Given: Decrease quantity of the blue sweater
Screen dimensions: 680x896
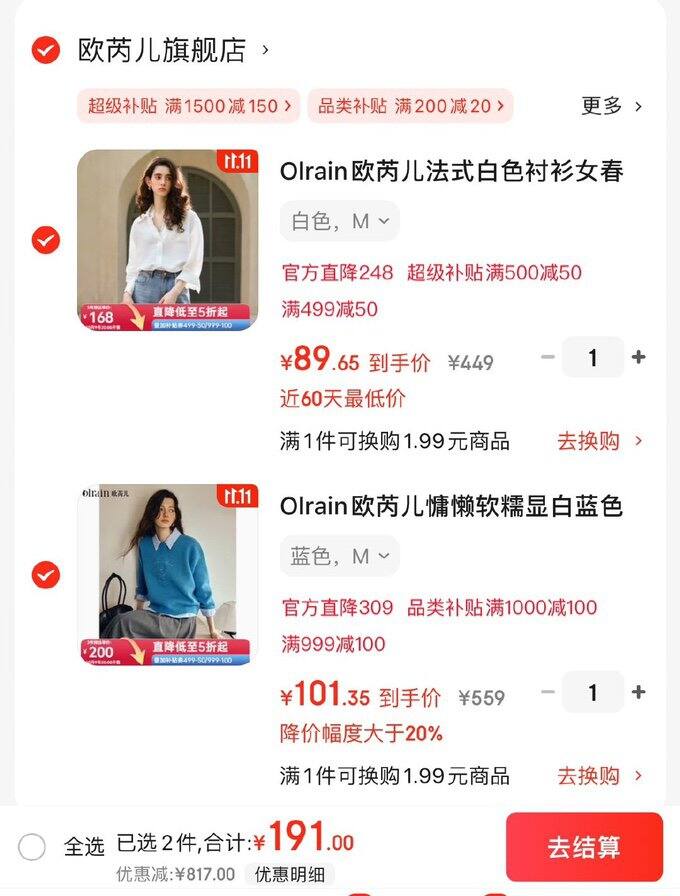Looking at the screenshot, I should pos(547,692).
